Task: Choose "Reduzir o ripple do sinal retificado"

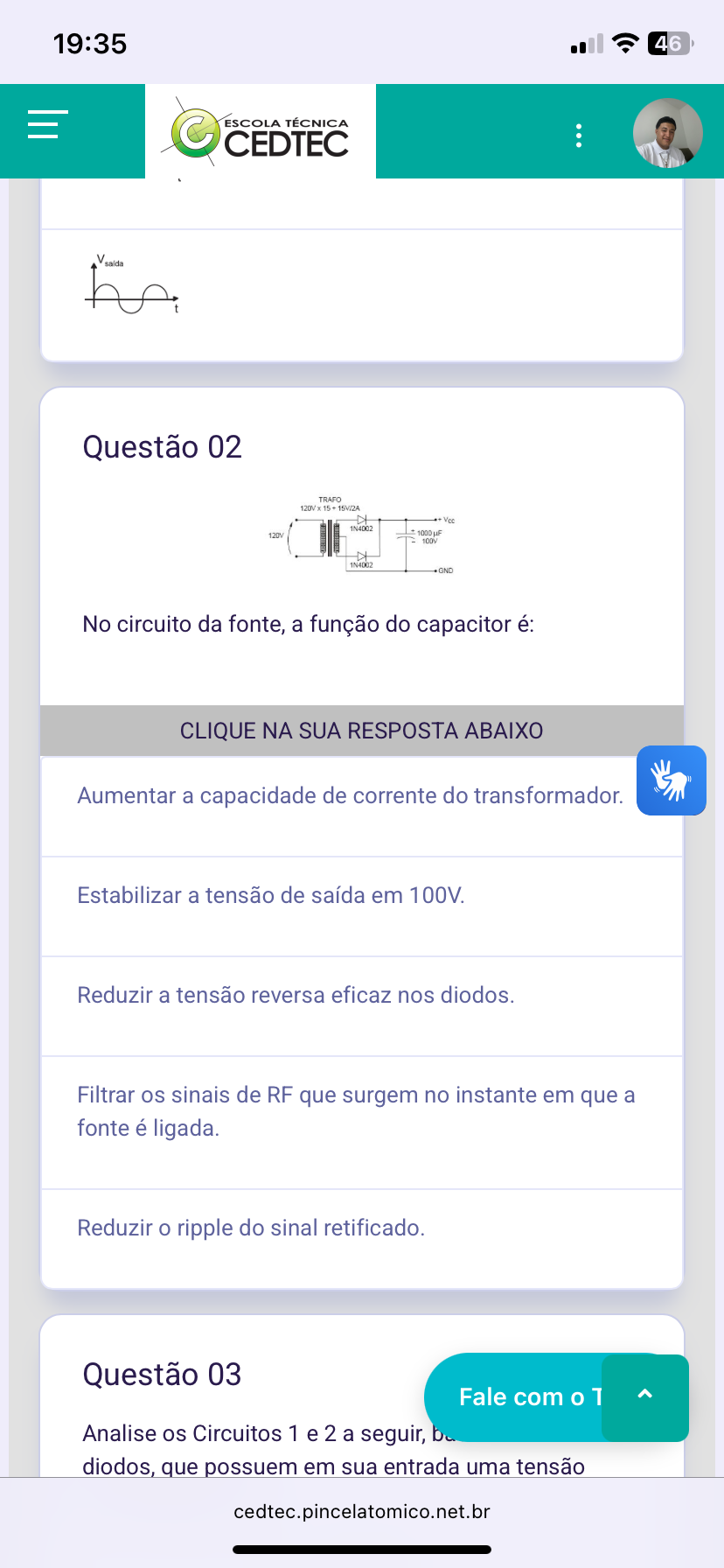Action: pos(362,1238)
